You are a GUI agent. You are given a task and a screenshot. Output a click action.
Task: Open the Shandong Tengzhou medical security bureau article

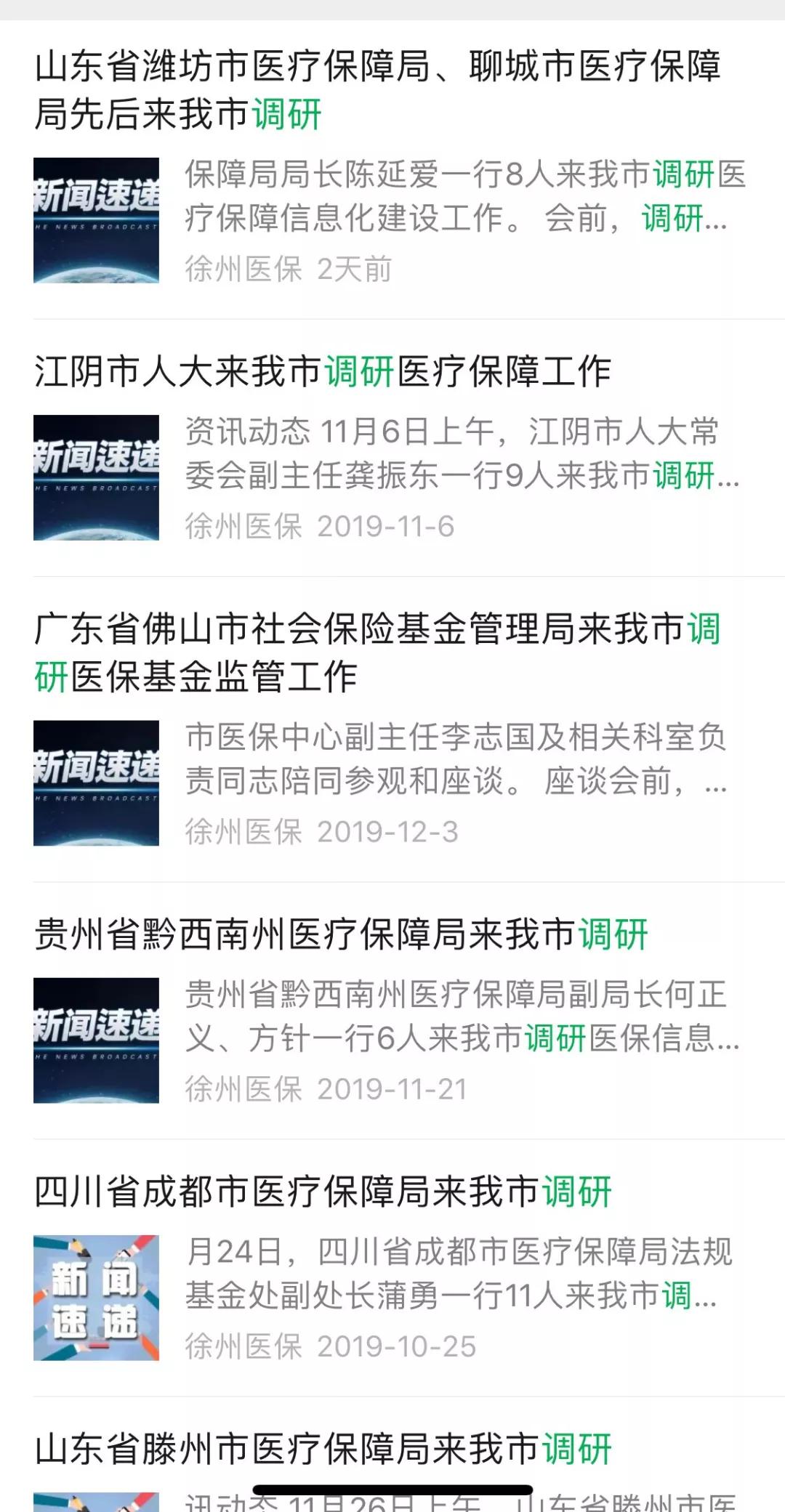(323, 1449)
